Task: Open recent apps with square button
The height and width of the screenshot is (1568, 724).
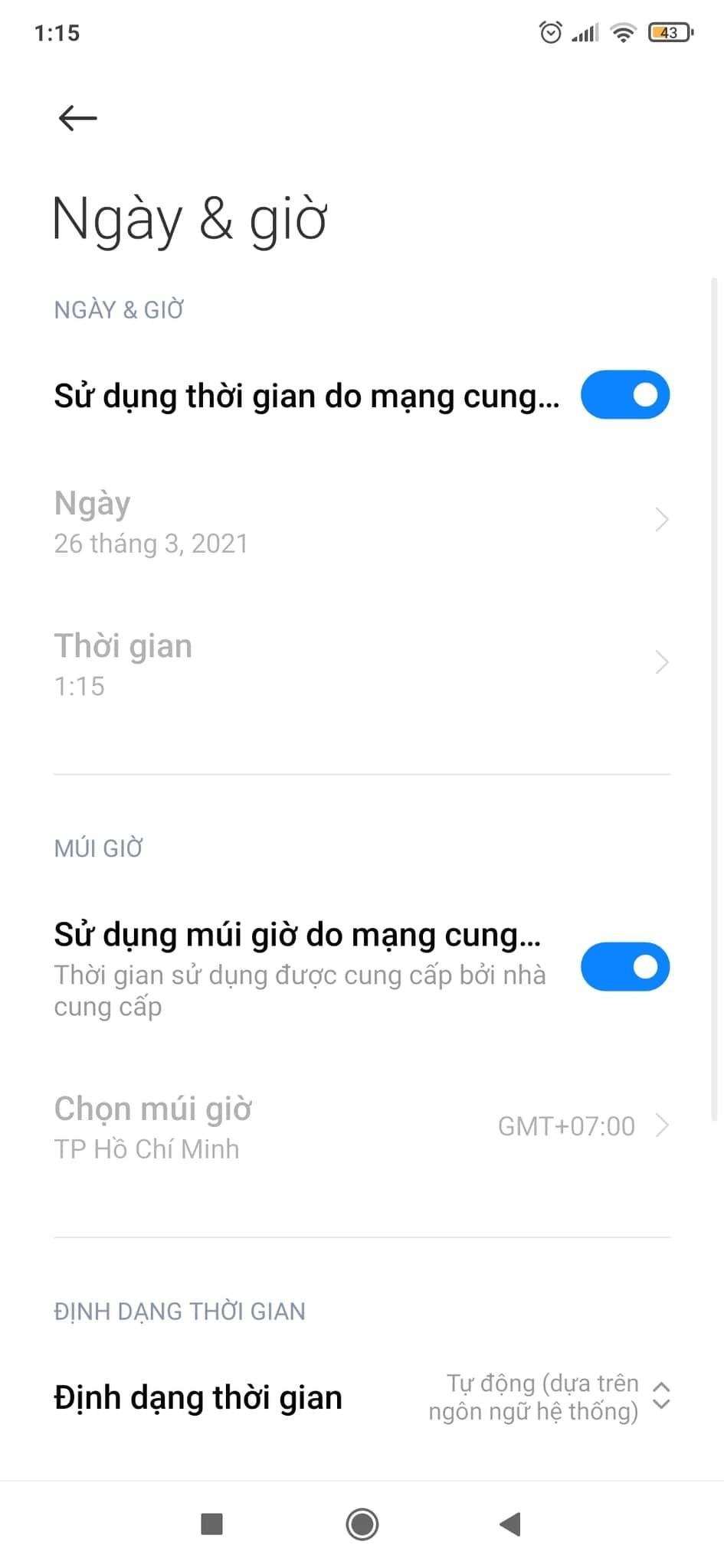Action: pos(211,1524)
